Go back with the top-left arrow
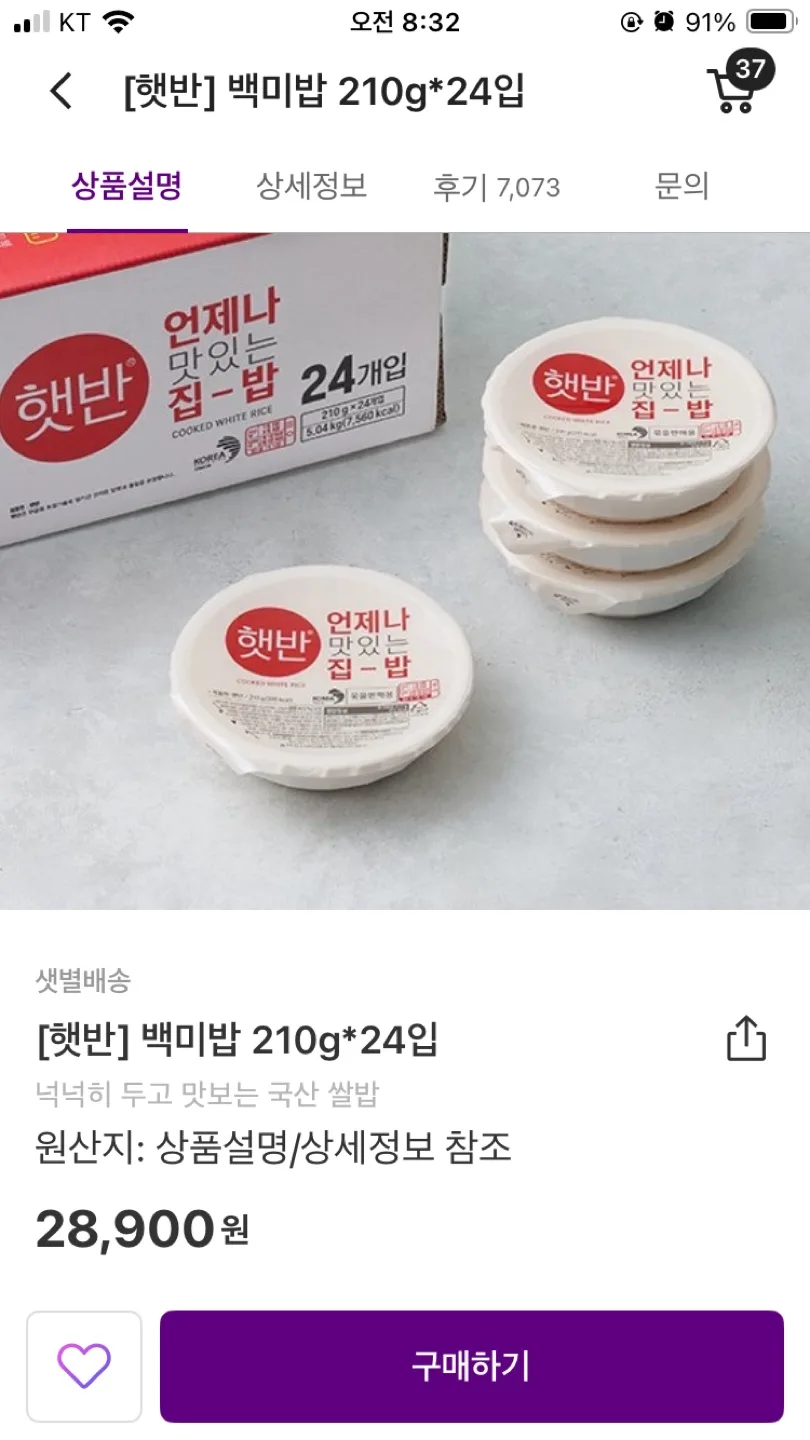The height and width of the screenshot is (1440, 810). tap(61, 92)
